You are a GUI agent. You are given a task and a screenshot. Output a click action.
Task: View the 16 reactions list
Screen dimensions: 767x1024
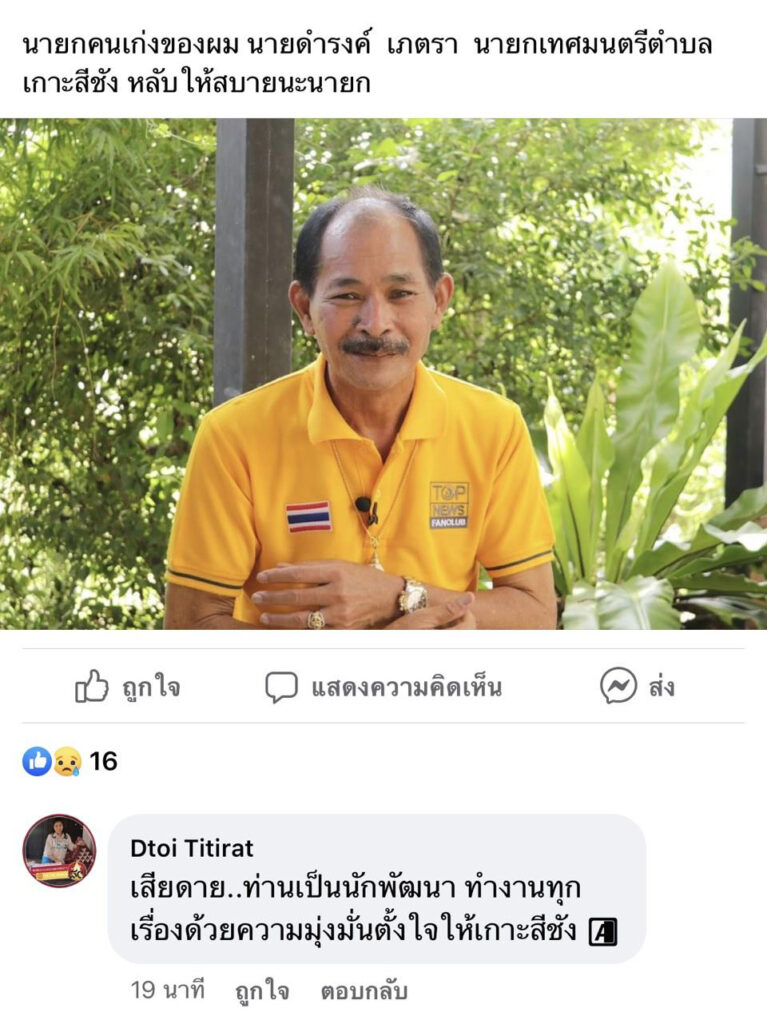click(x=70, y=761)
